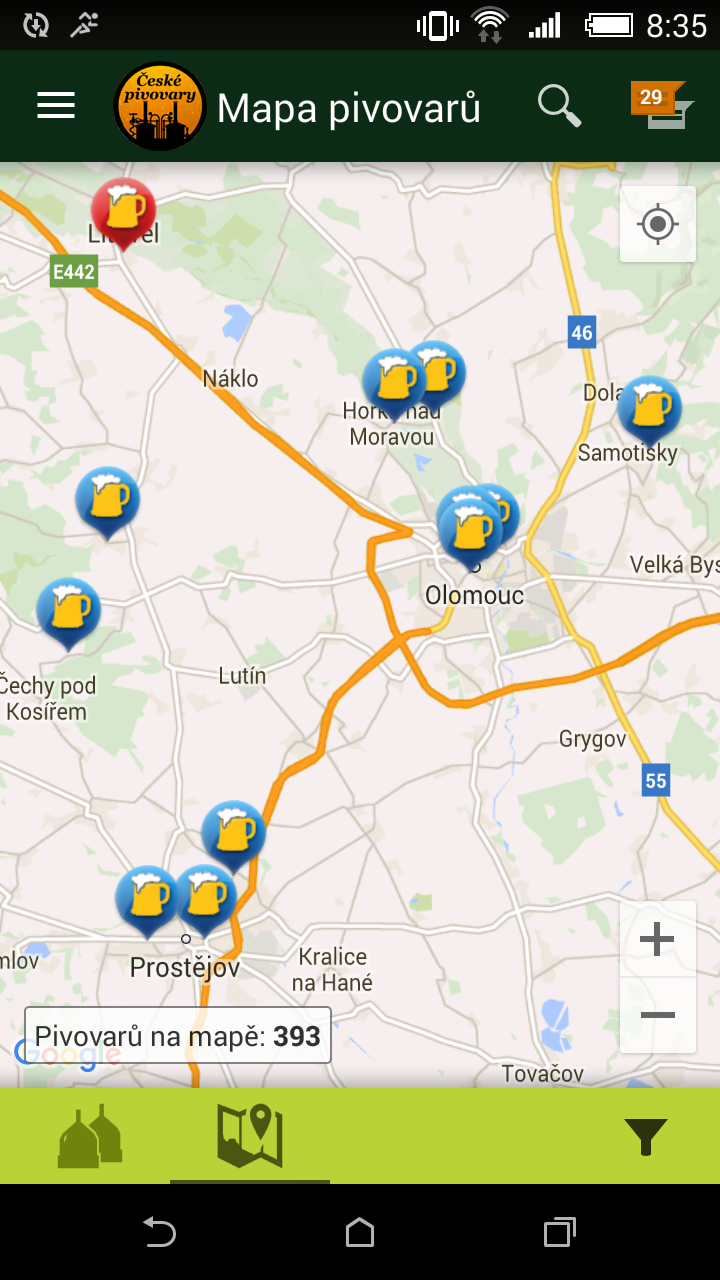Select the red brewery marker at Litovel
The image size is (720, 1280).
124,209
